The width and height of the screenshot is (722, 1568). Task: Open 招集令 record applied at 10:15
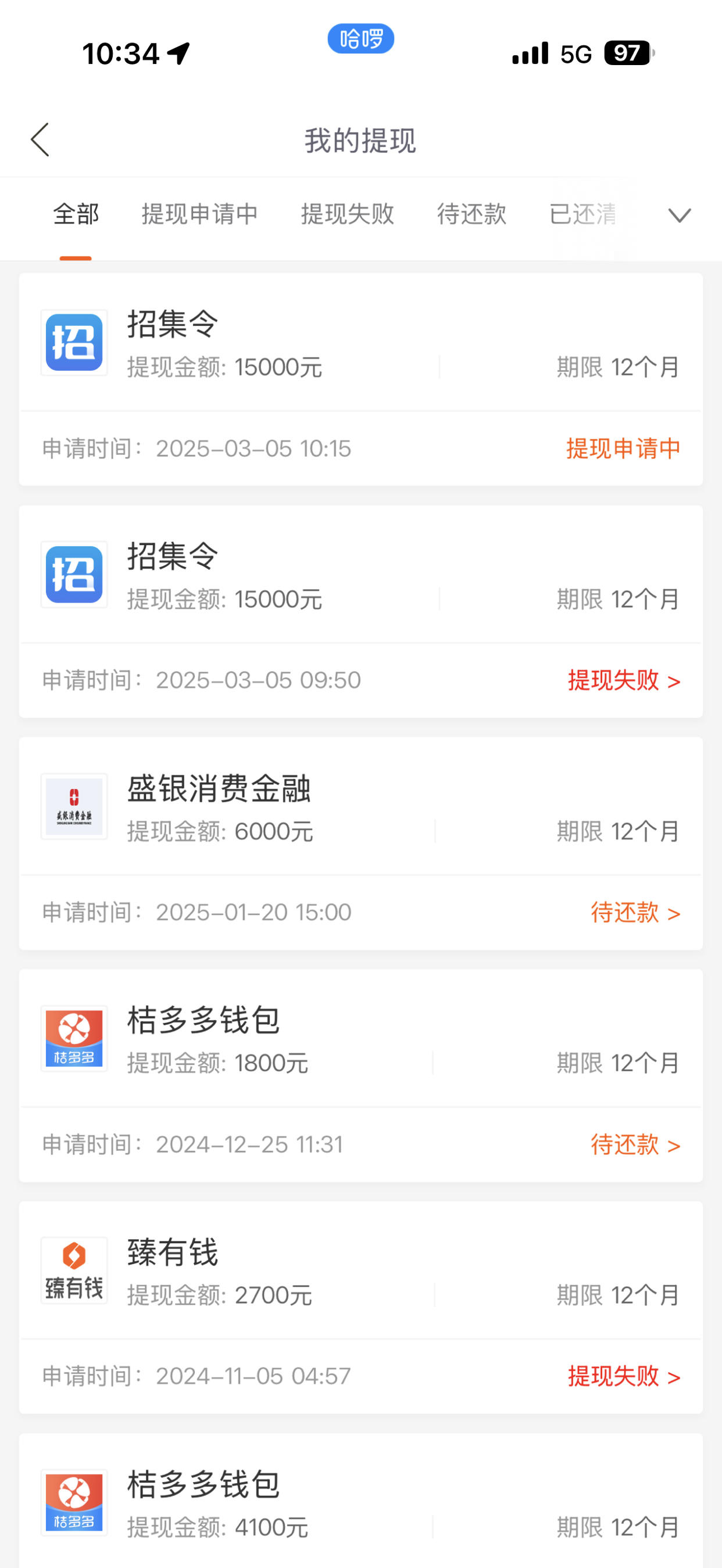(x=360, y=379)
